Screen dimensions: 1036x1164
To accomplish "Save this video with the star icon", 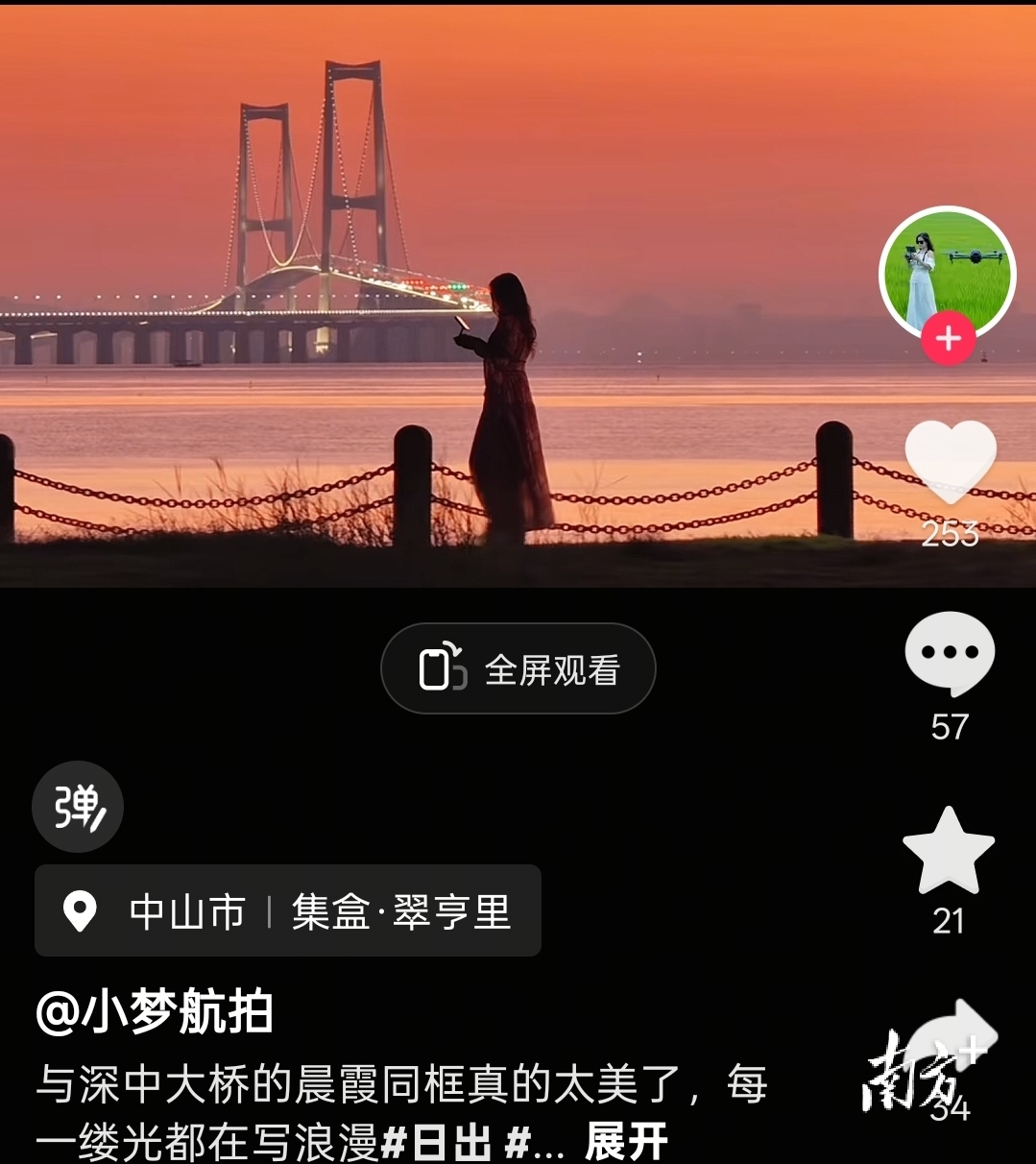I will (948, 852).
